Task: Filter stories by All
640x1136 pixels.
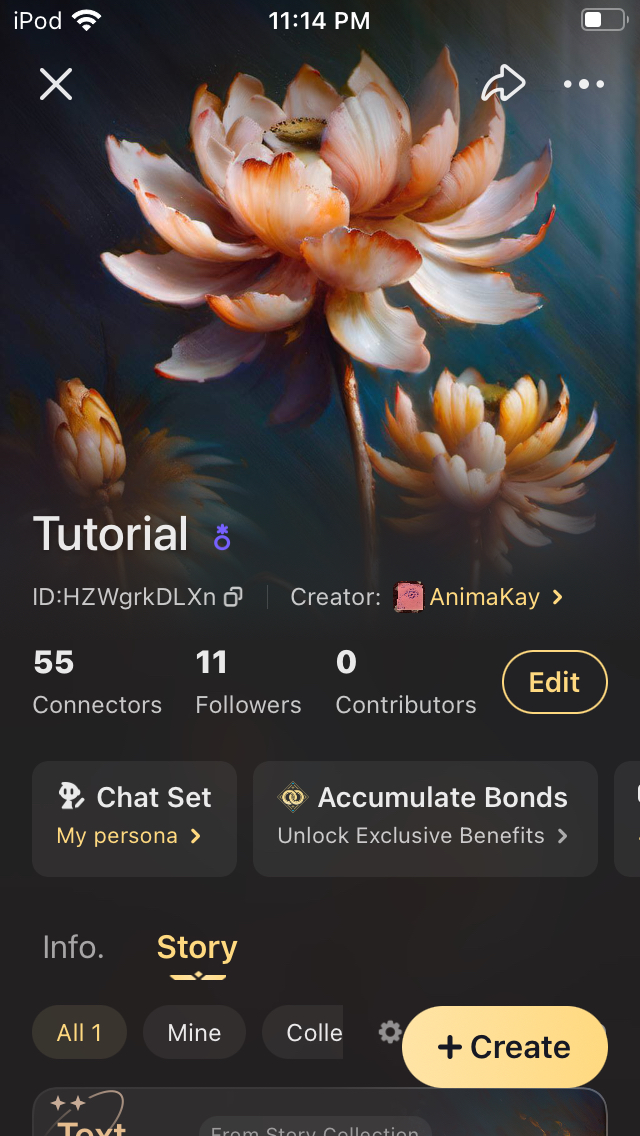Action: tap(79, 1032)
